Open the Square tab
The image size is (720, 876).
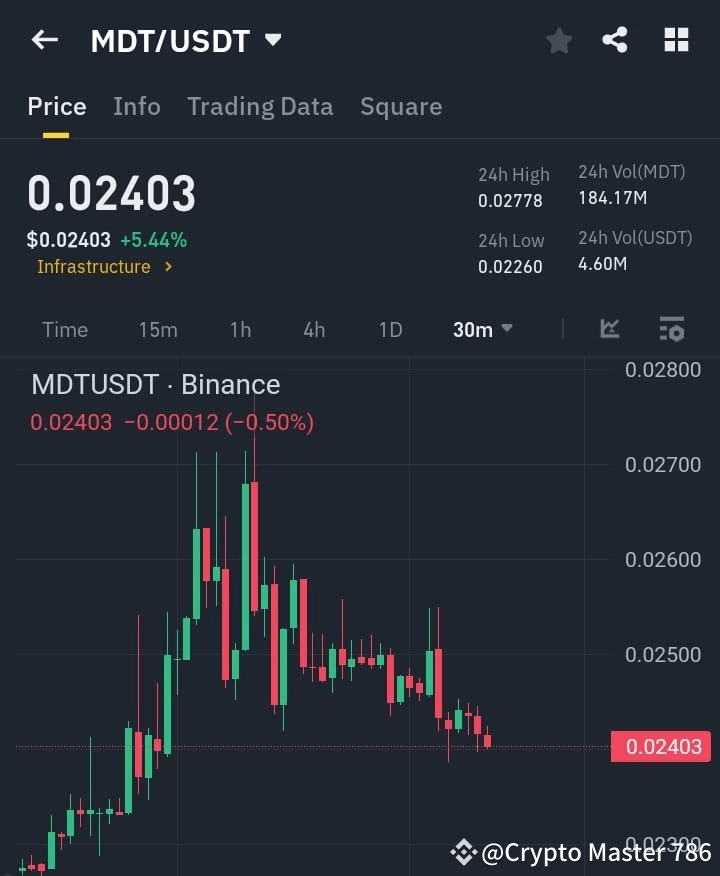(x=401, y=106)
